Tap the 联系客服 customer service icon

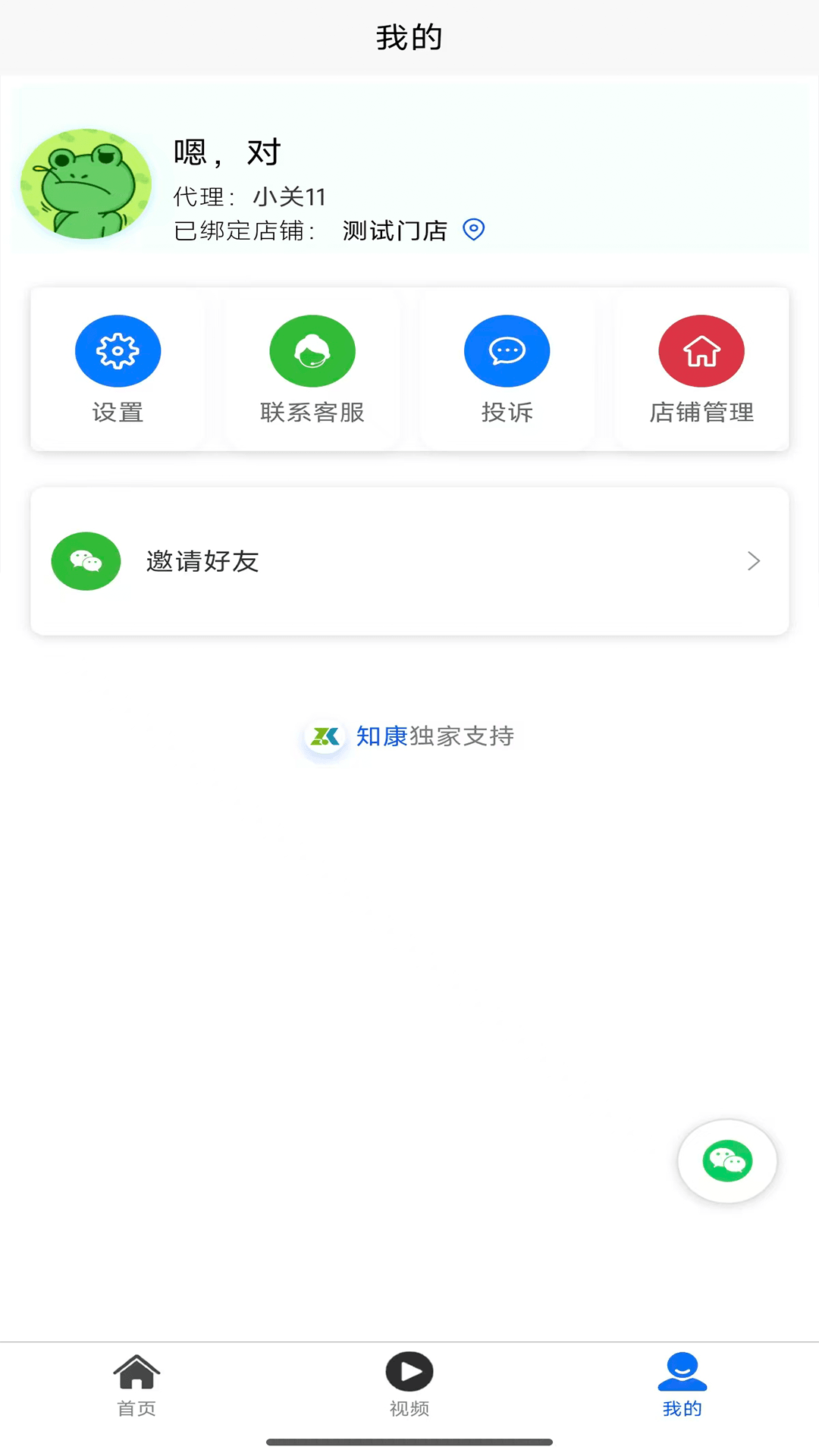tap(312, 350)
